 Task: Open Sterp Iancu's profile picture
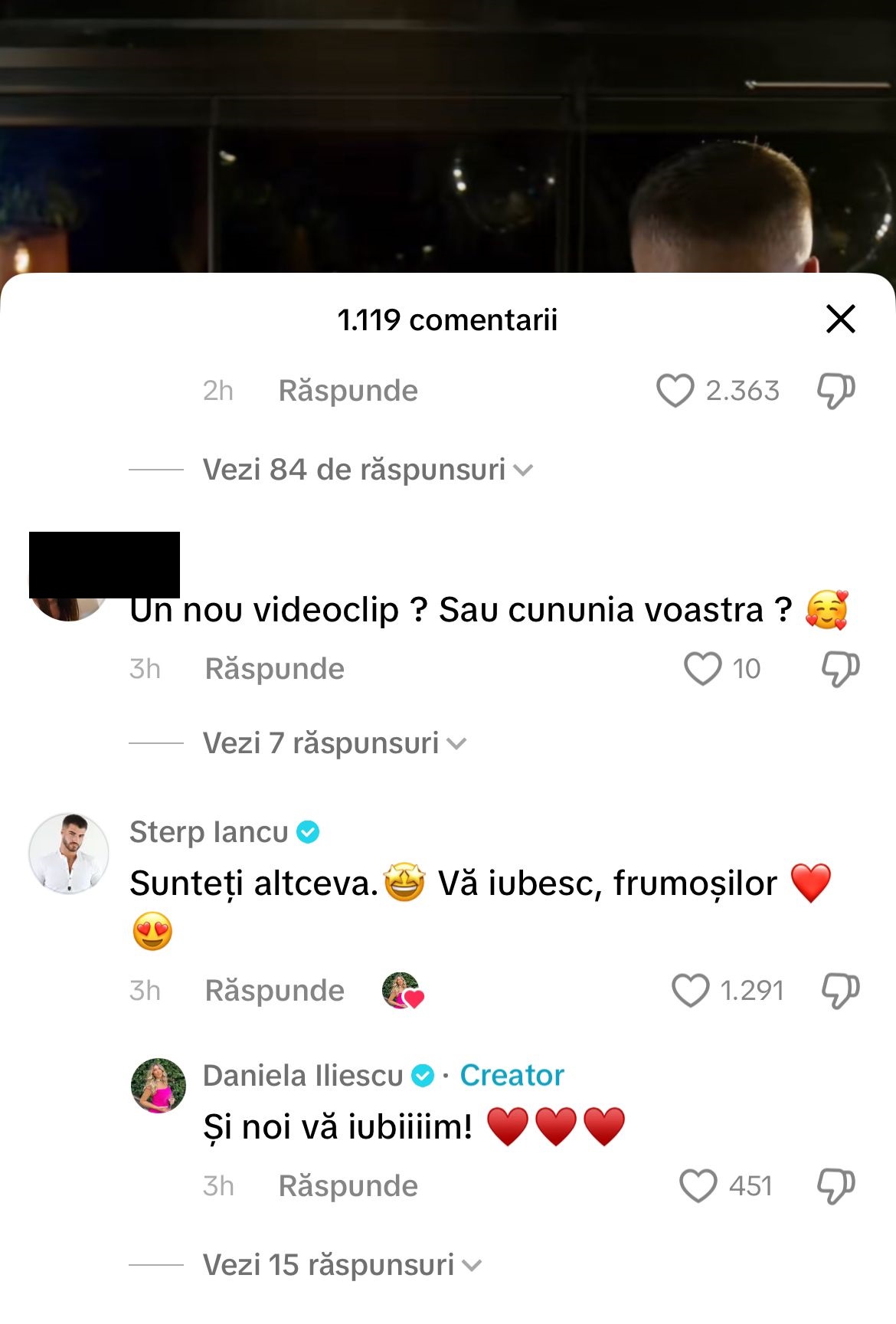pyautogui.click(x=69, y=853)
